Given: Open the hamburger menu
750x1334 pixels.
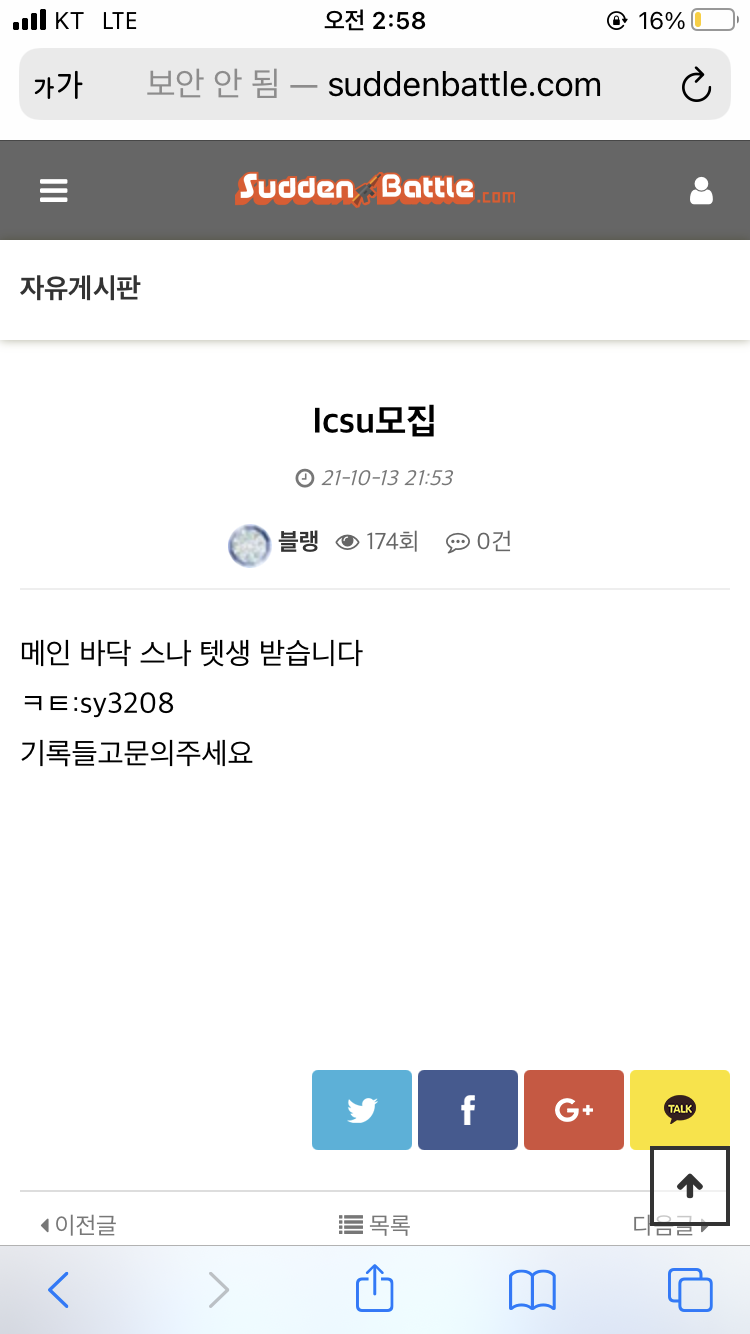Looking at the screenshot, I should click(54, 191).
